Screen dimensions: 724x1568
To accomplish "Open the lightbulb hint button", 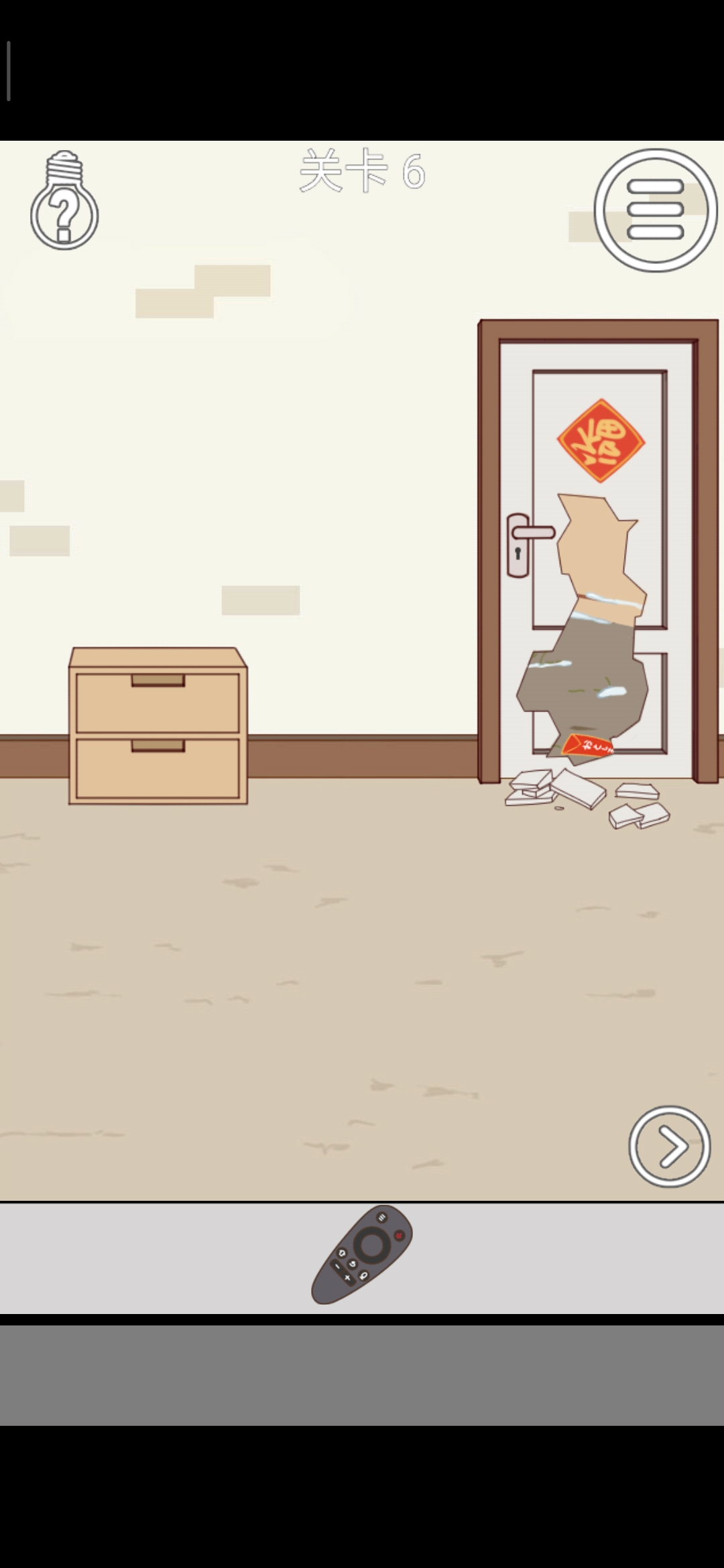I will (64, 201).
